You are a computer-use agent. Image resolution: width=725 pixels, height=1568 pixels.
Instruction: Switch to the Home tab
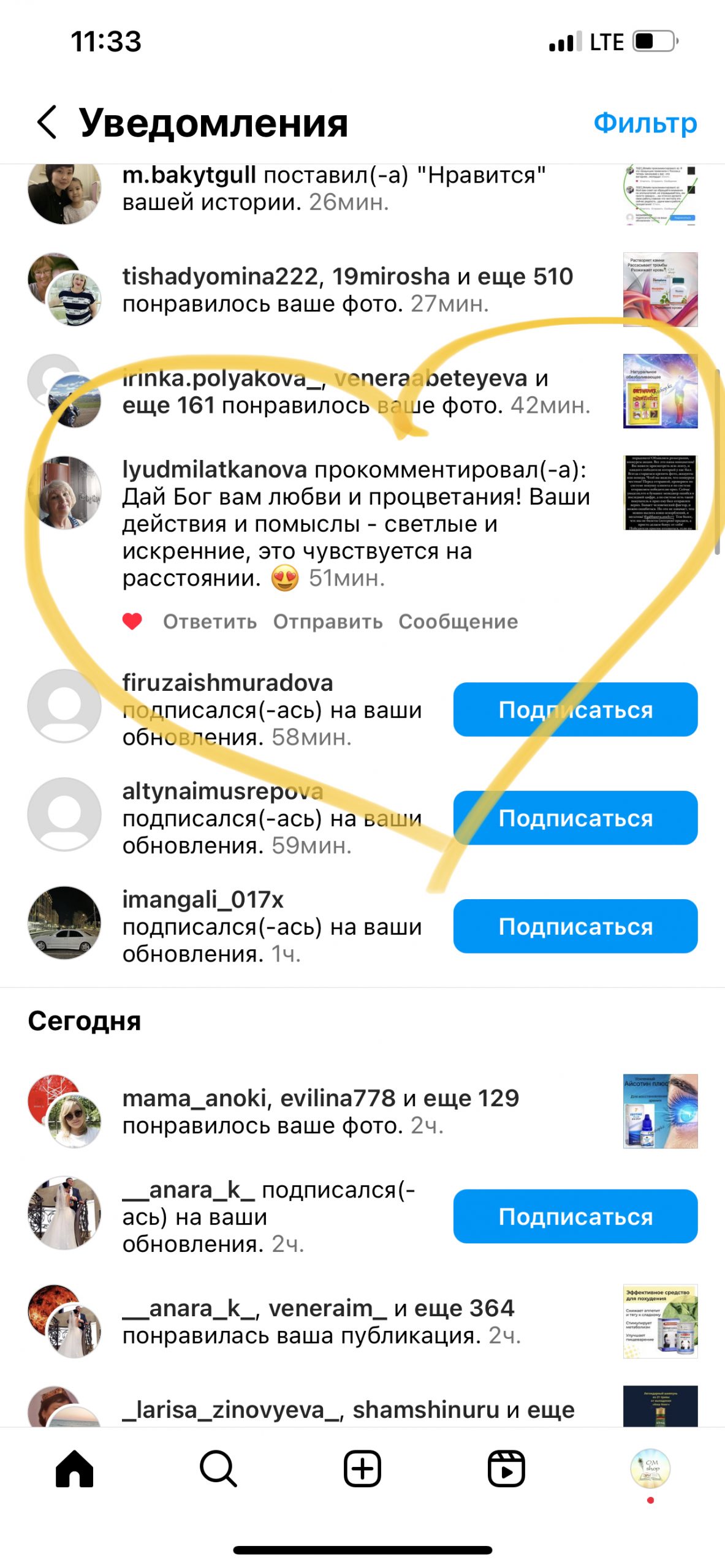(x=74, y=1469)
